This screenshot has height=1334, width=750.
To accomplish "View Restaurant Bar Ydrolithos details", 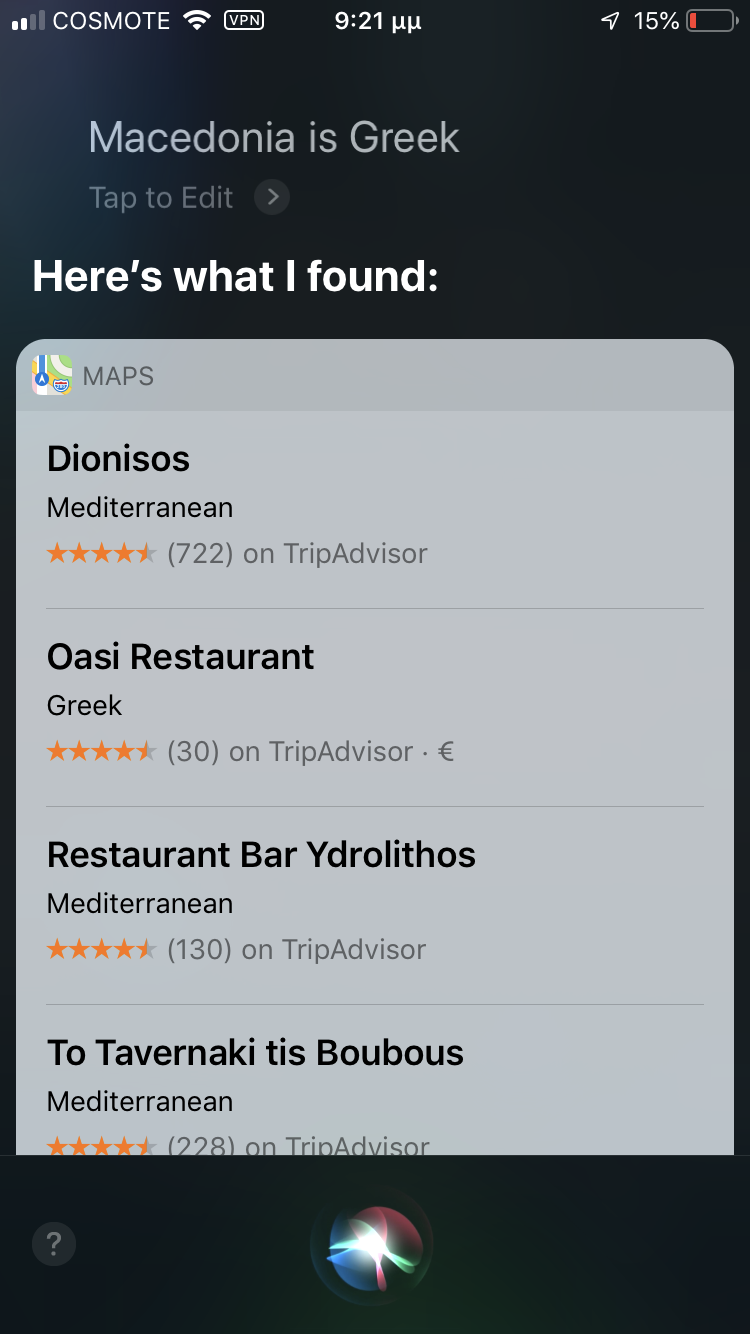I will [x=375, y=905].
